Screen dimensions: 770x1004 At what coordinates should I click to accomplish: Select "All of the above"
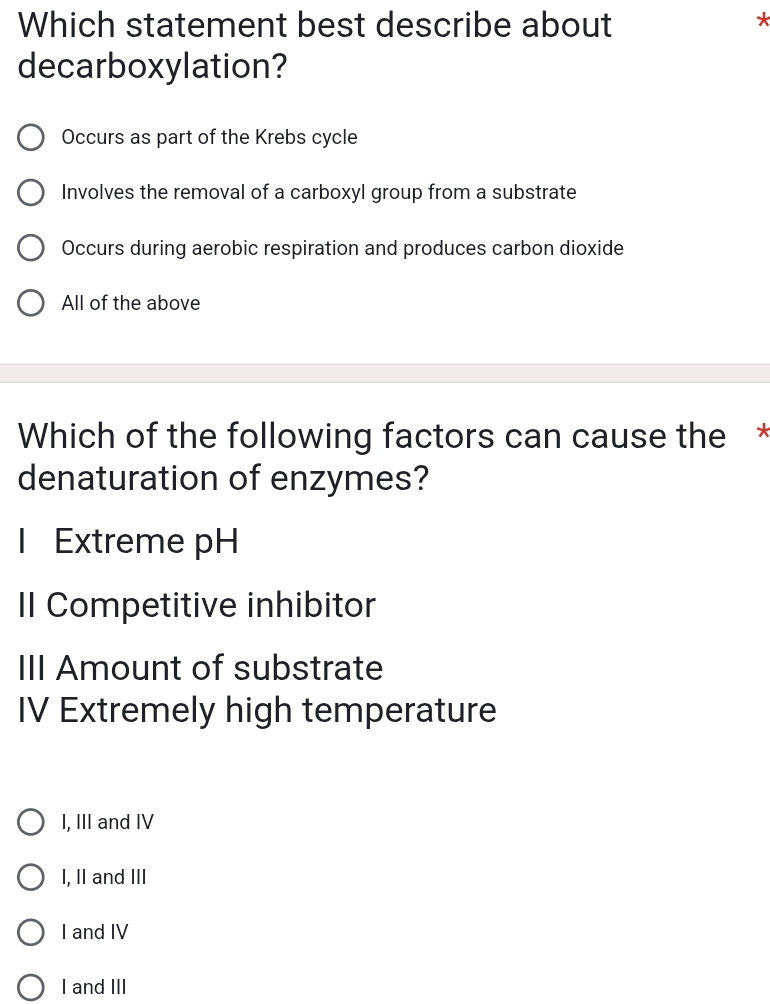tap(31, 302)
